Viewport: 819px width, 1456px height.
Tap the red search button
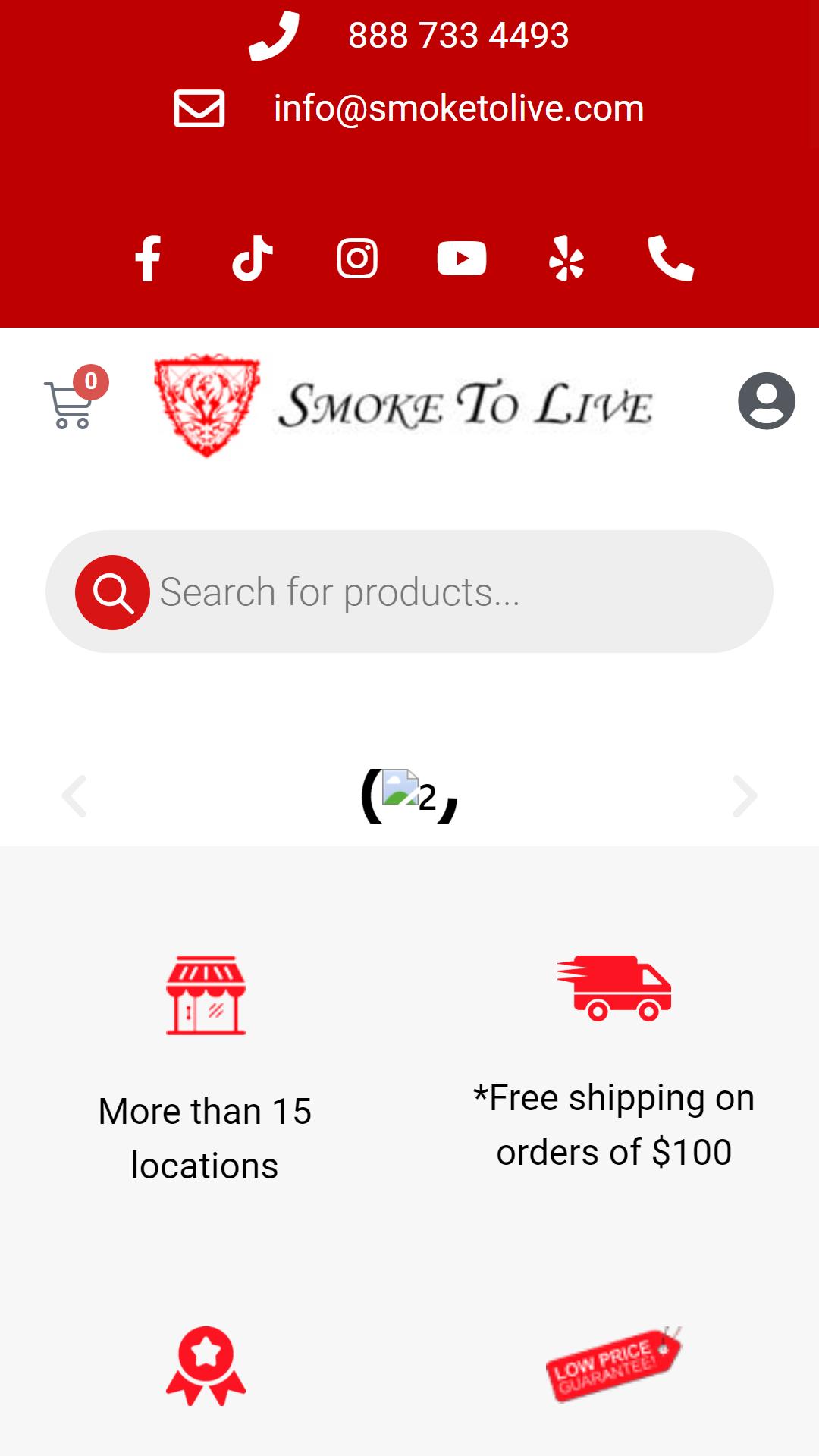(112, 592)
